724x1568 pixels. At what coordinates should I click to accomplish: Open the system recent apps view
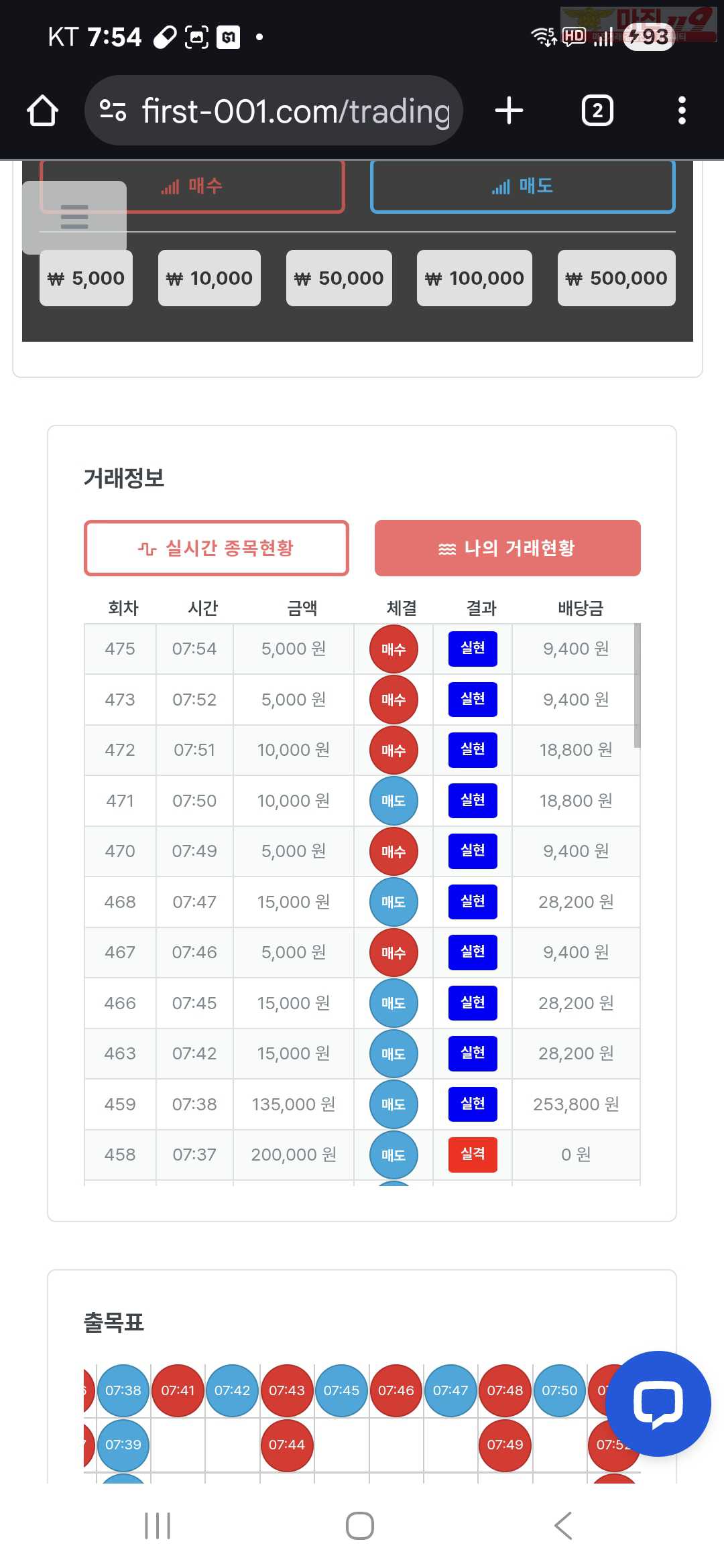pyautogui.click(x=158, y=1526)
